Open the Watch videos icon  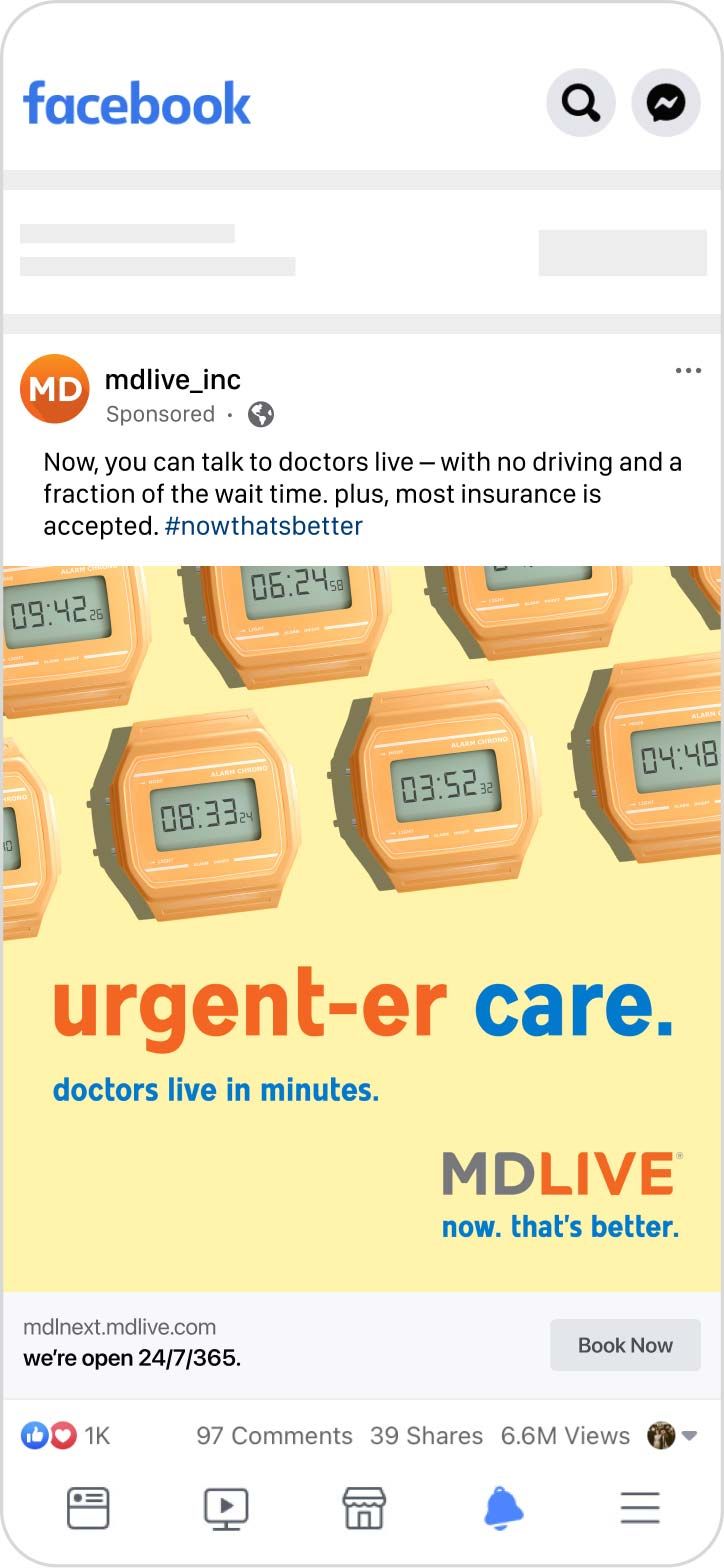[226, 1508]
